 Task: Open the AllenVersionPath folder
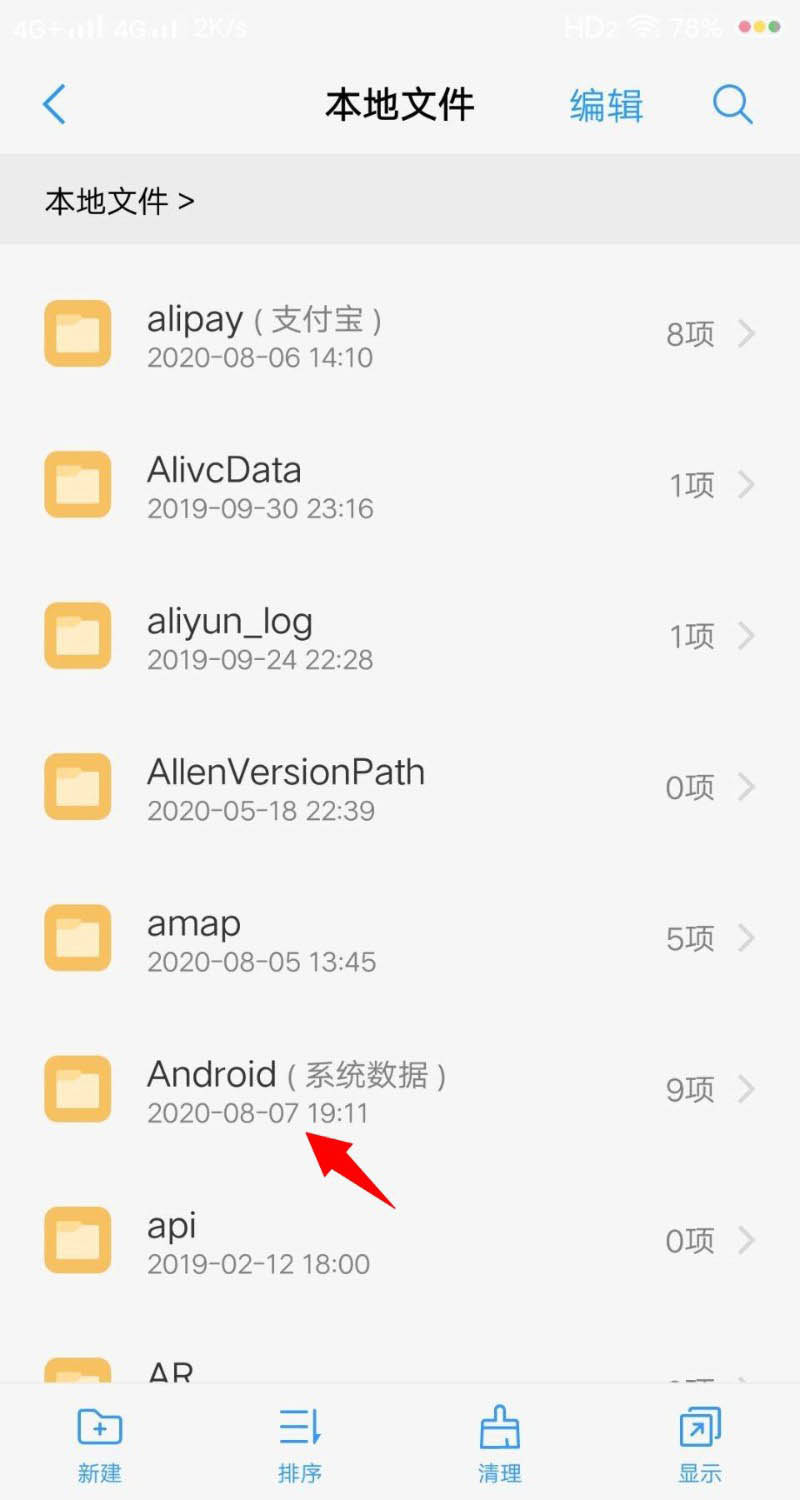coord(400,788)
